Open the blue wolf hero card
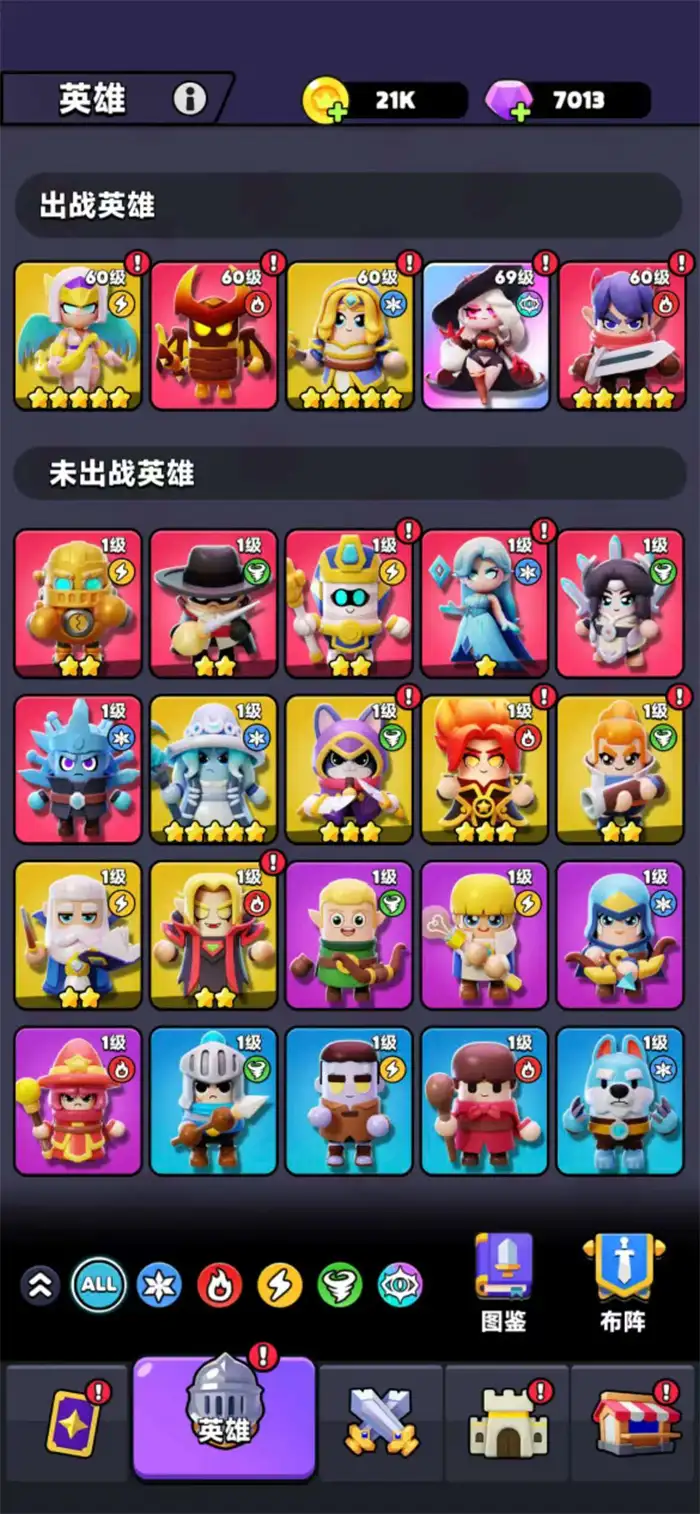 pyautogui.click(x=621, y=1101)
